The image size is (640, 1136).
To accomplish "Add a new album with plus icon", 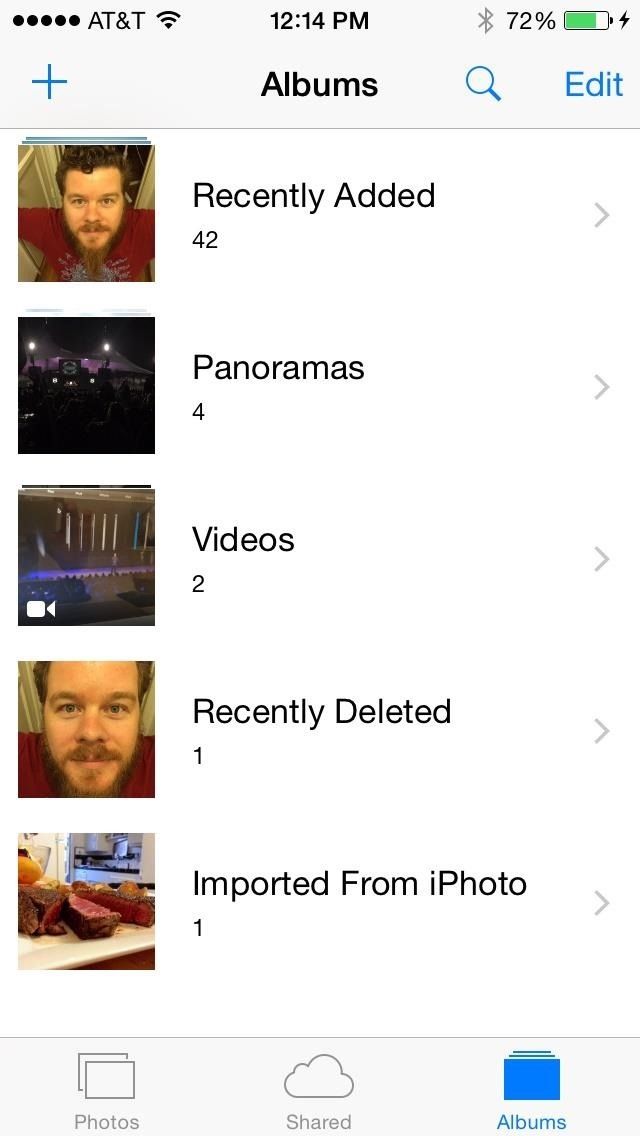I will click(49, 83).
